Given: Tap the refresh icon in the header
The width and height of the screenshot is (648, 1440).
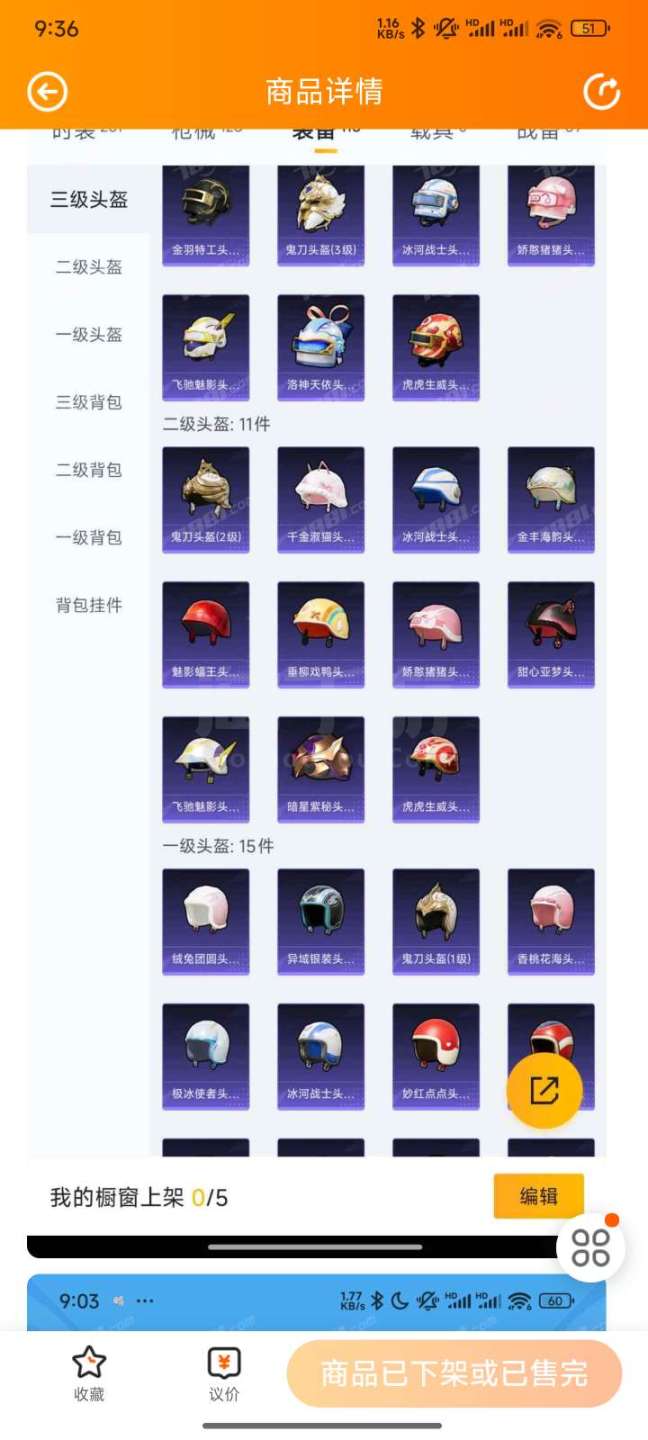Looking at the screenshot, I should click(601, 92).
